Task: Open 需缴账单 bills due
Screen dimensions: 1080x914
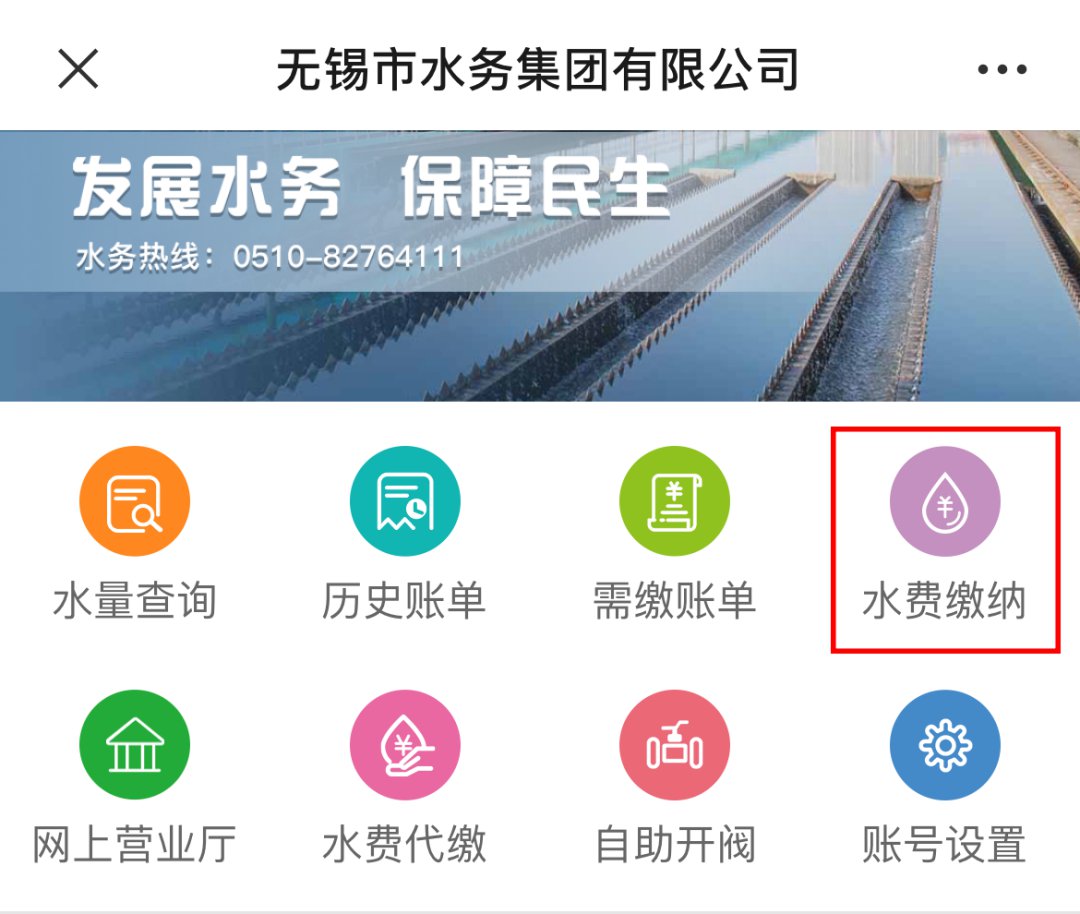Action: click(675, 502)
